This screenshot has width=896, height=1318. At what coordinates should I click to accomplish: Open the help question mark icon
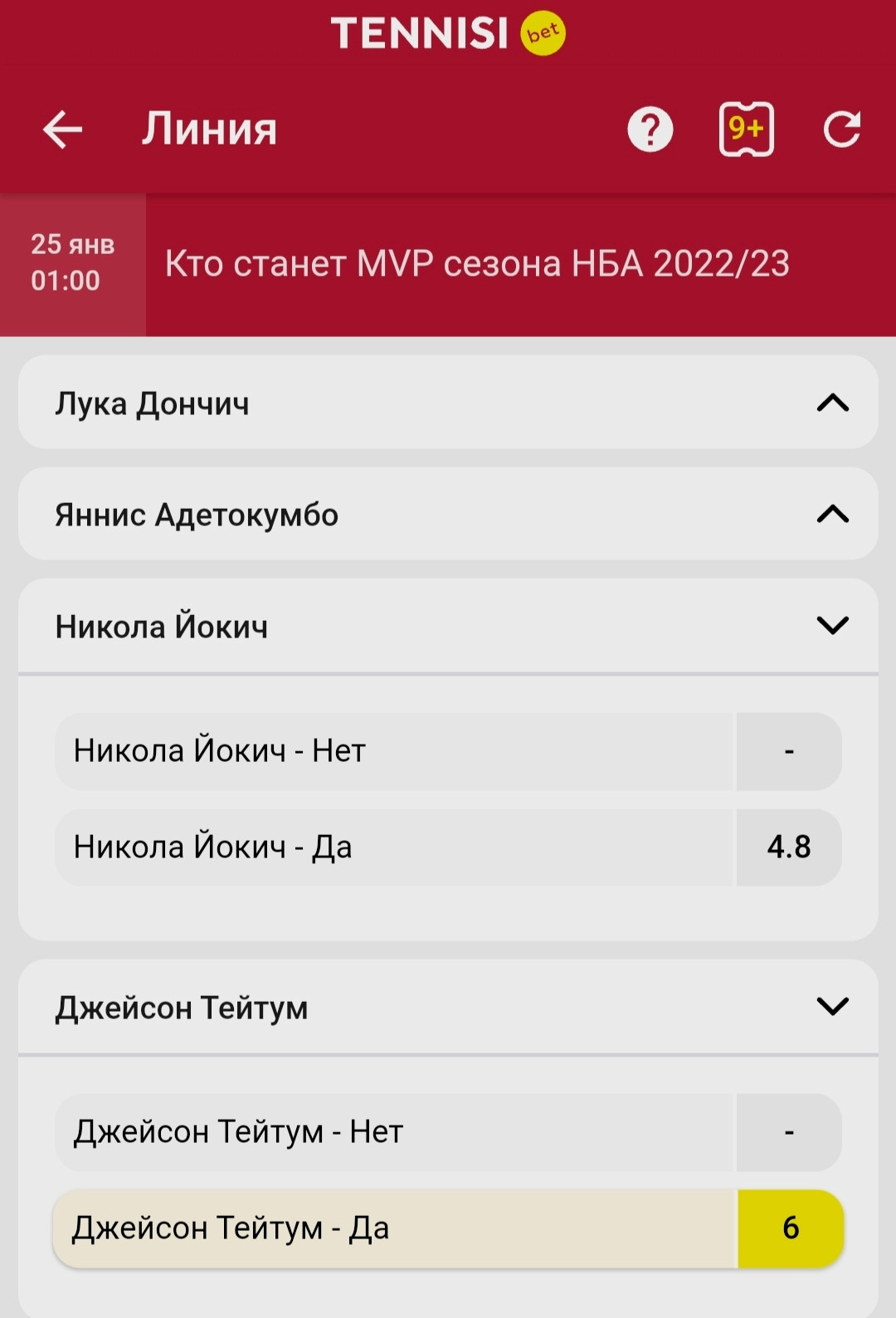650,130
